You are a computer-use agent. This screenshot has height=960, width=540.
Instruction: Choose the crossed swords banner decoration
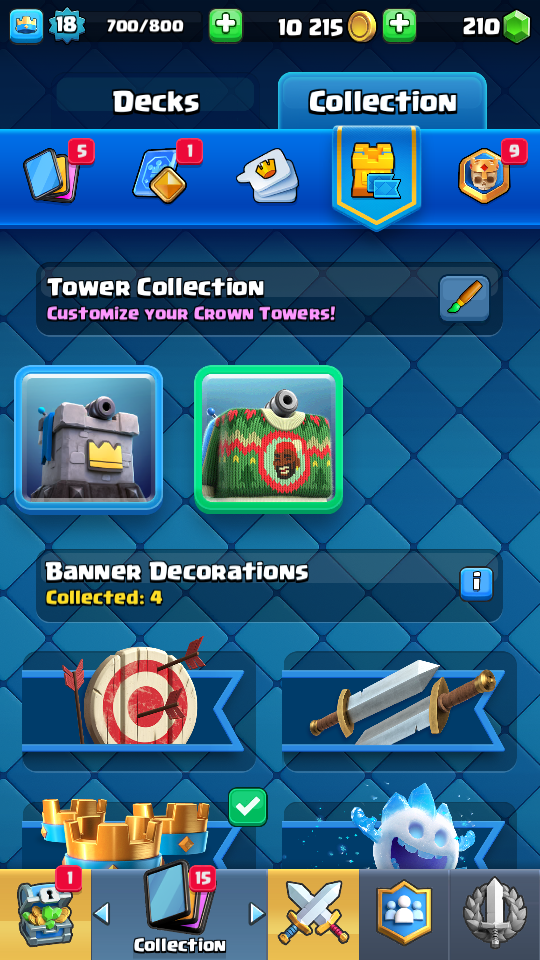(399, 710)
